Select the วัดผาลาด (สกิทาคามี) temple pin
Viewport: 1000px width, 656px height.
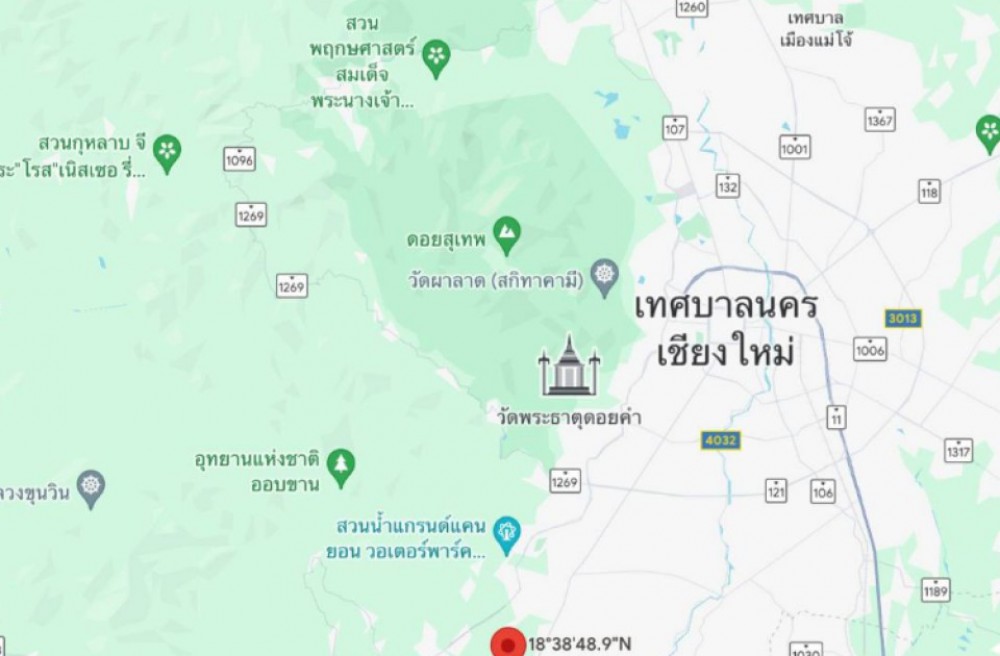[604, 278]
